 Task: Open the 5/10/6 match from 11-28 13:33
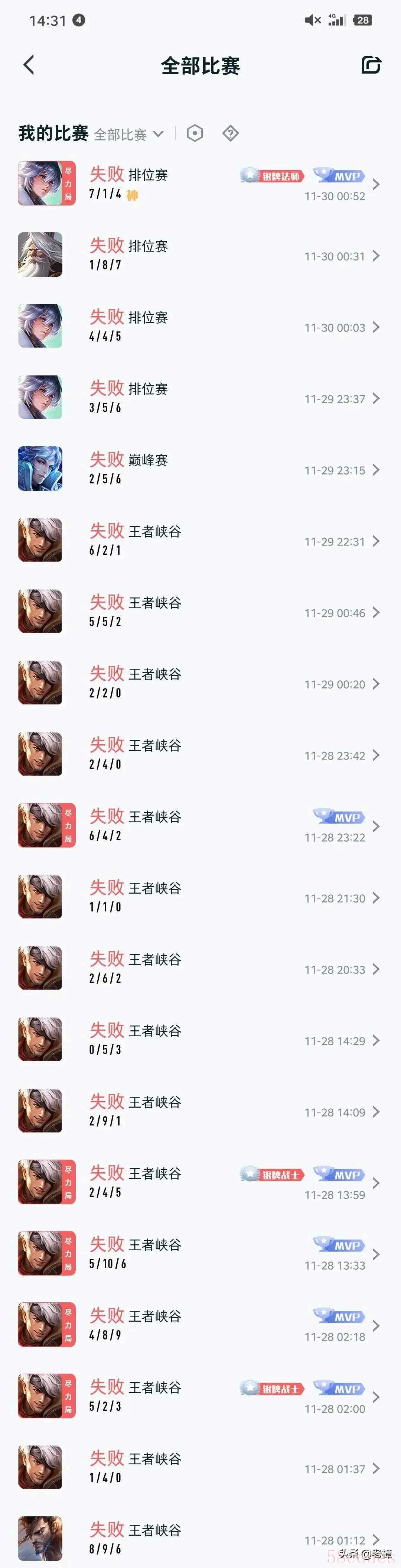click(x=201, y=1253)
